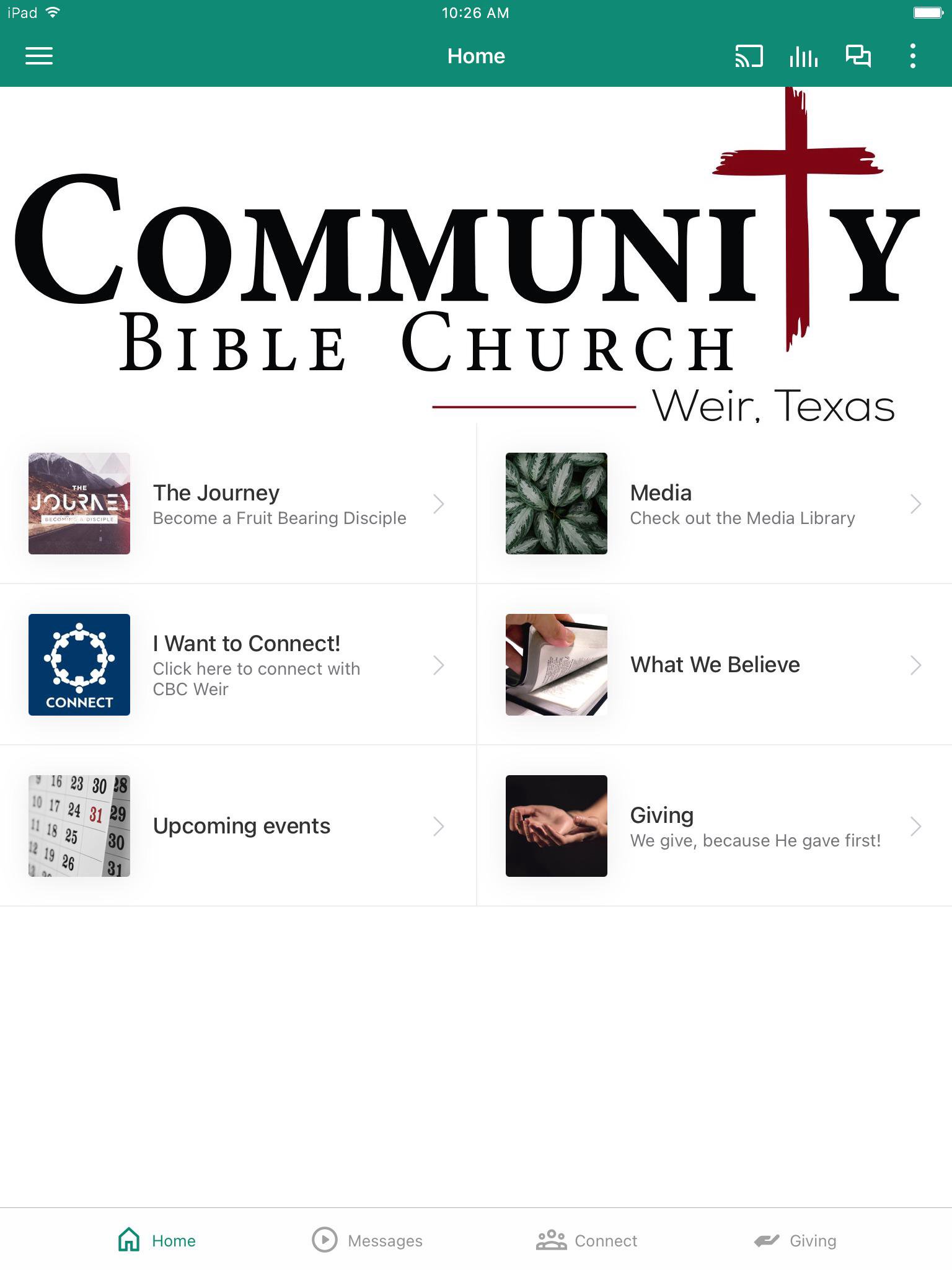Viewport: 952px width, 1270px height.
Task: Select I Want to Connect!
Action: (x=238, y=665)
